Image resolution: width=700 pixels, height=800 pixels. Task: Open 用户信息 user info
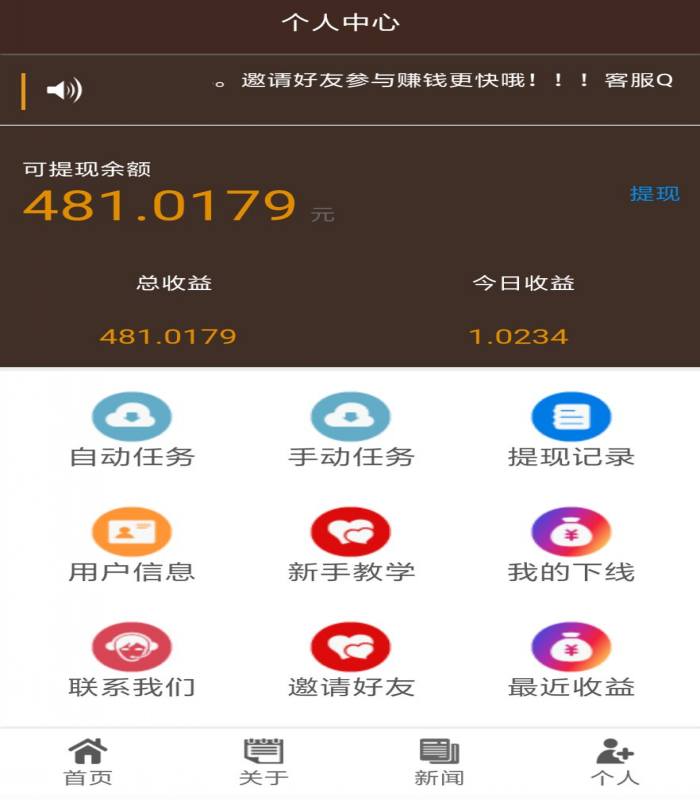pyautogui.click(x=132, y=546)
